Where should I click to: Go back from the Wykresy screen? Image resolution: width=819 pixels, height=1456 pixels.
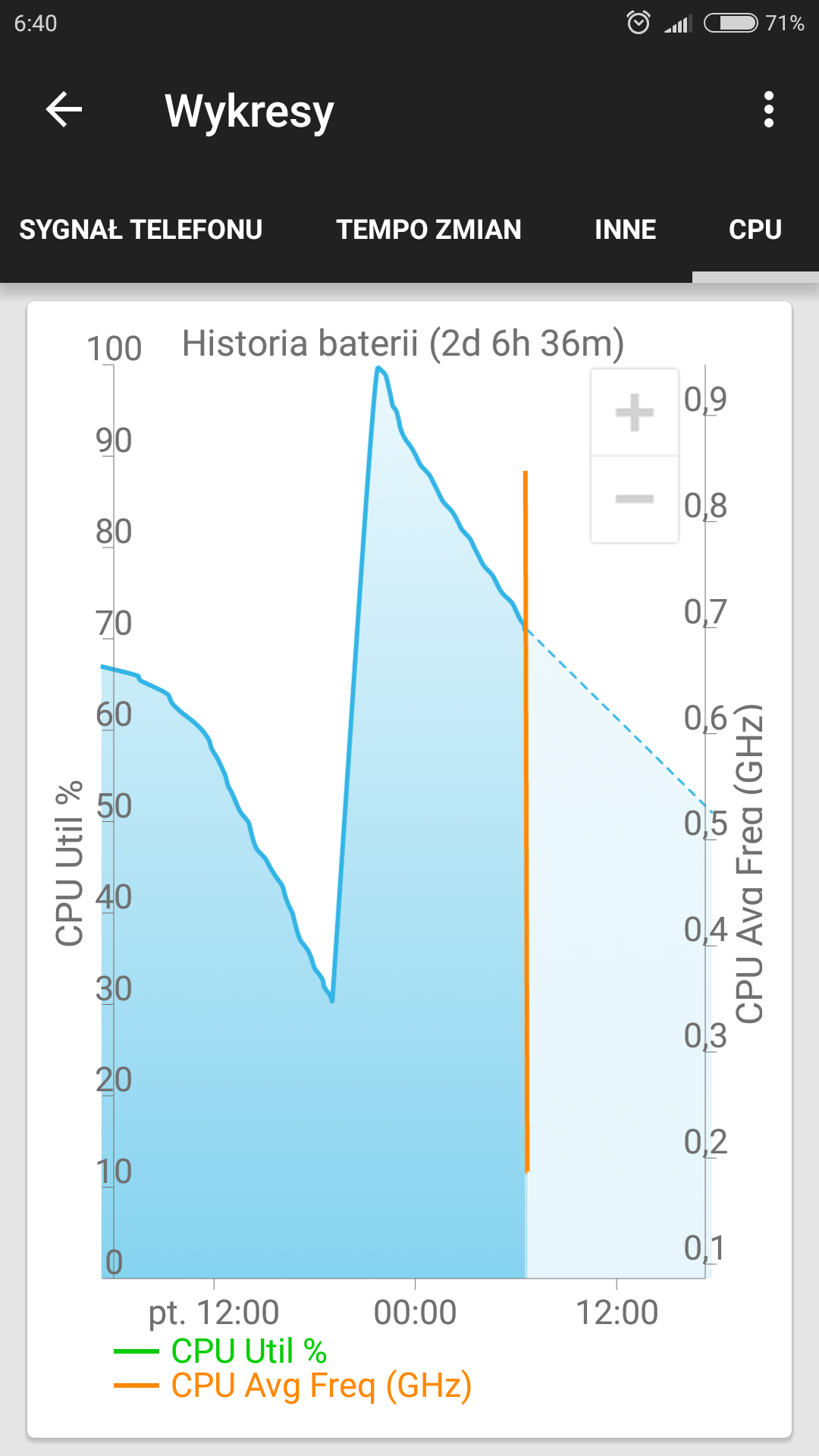tap(64, 110)
